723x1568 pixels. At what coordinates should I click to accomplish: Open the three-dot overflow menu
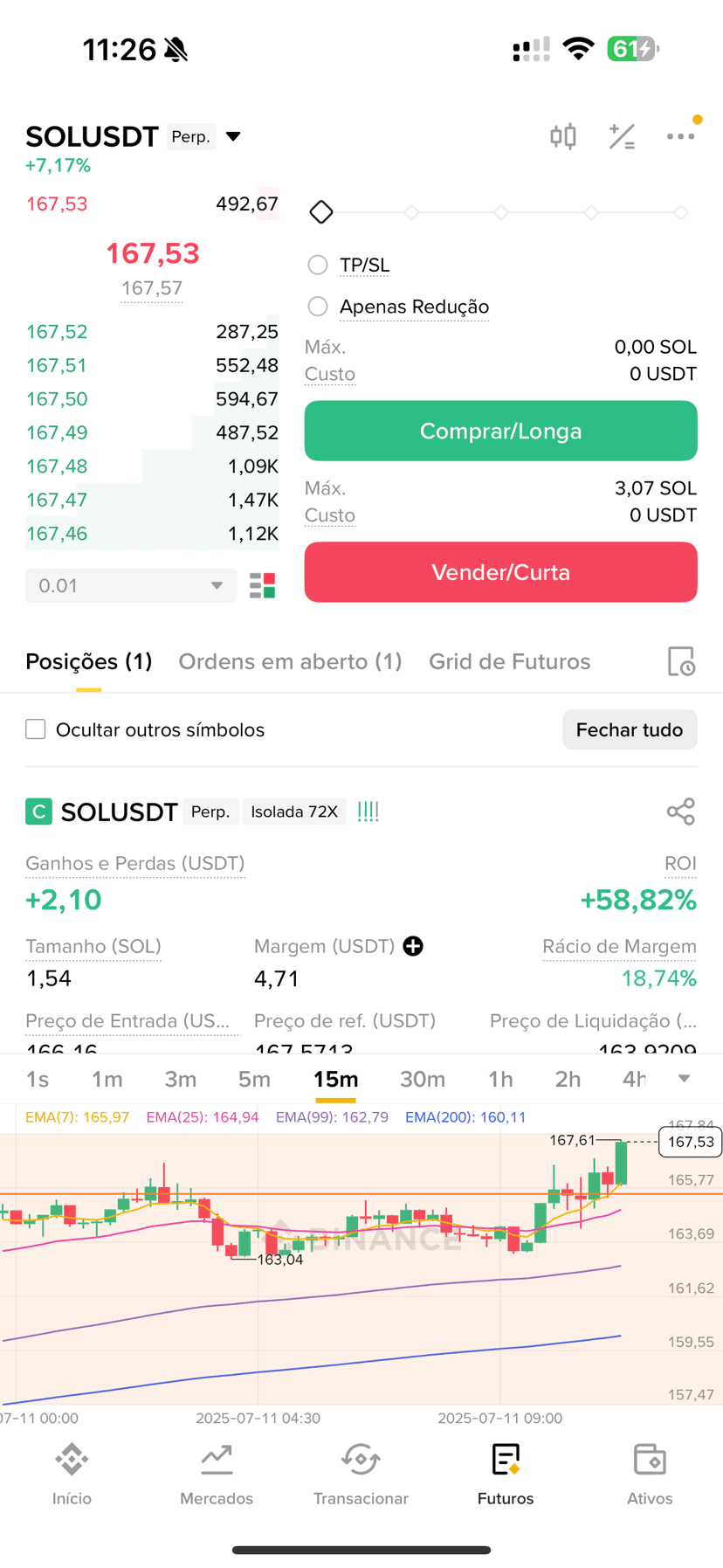coord(680,136)
